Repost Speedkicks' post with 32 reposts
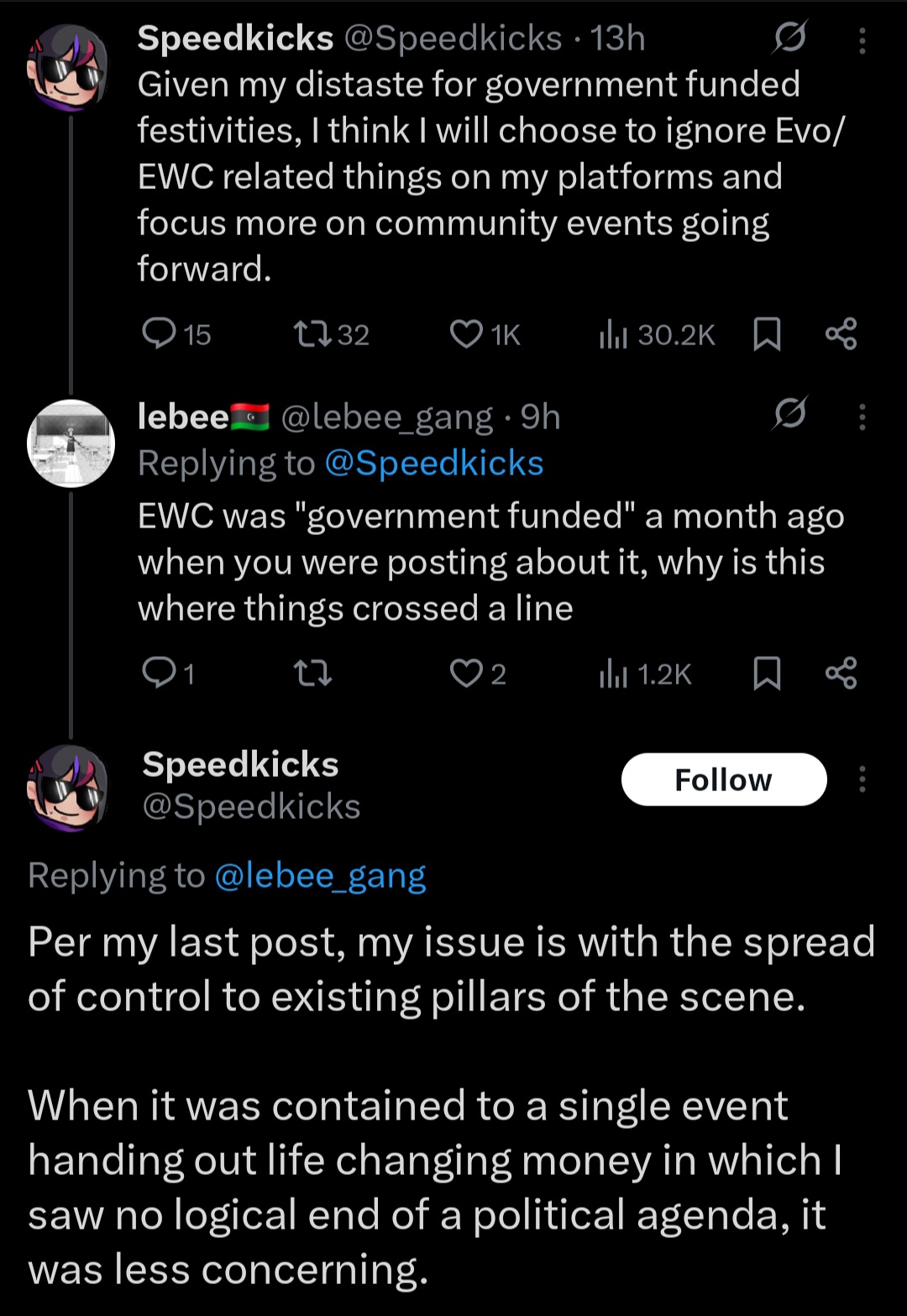This screenshot has height=1316, width=907. [x=312, y=334]
